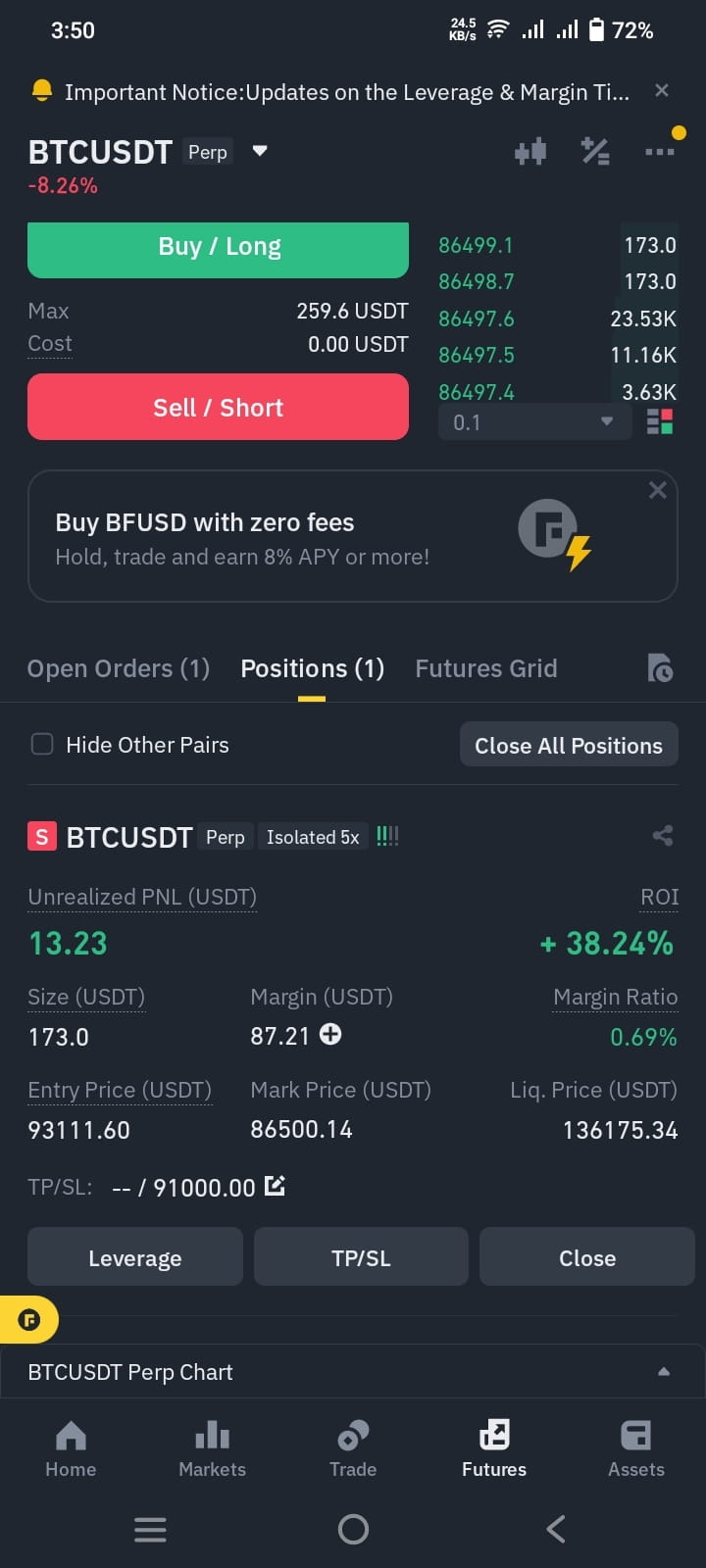Viewport: 706px width, 1568px height.
Task: Open the 0.1 order book depth dropdown
Action: (x=534, y=422)
